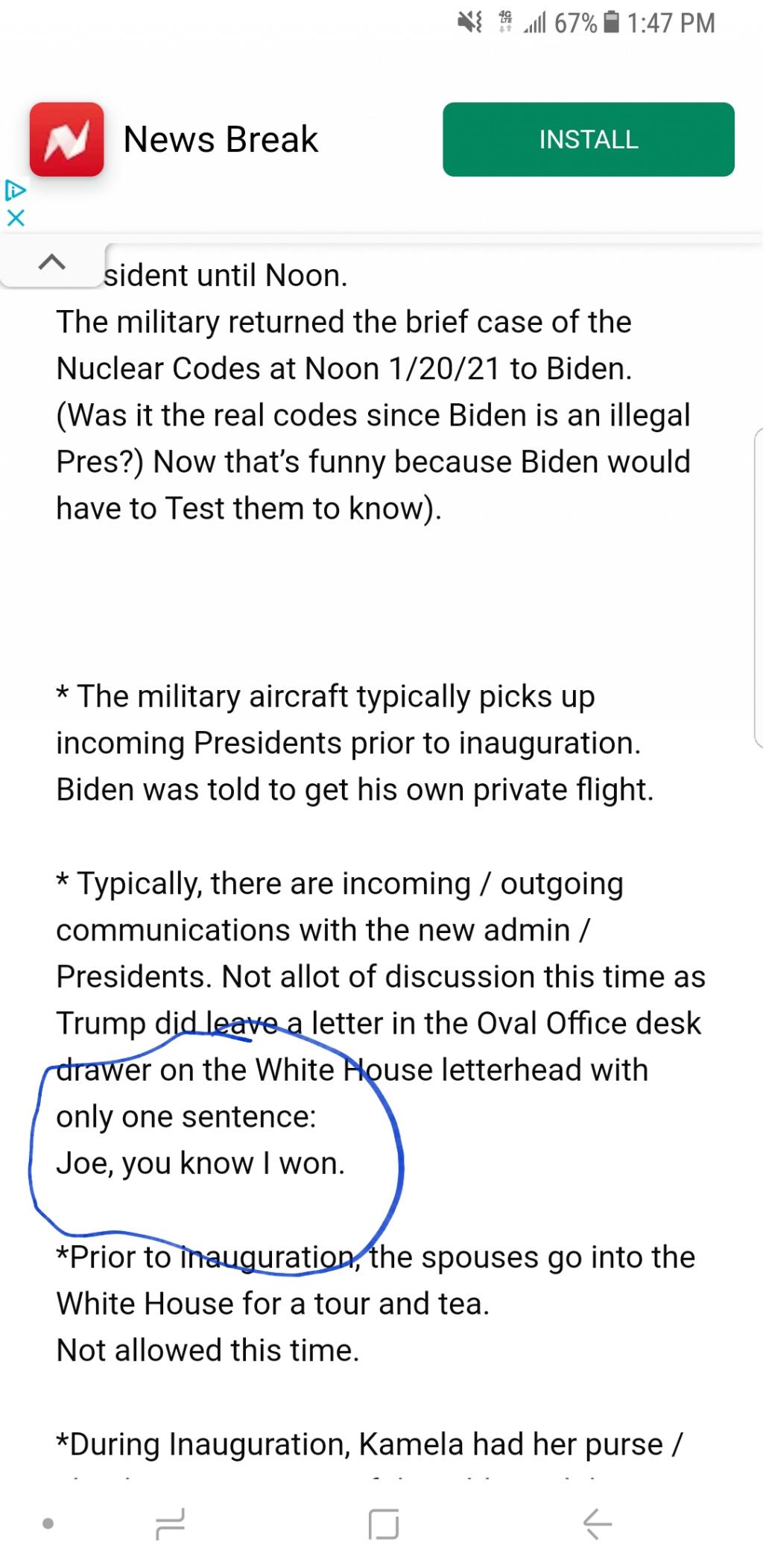This screenshot has width=763, height=1568.
Task: Close the News Break ad
Action: pyautogui.click(x=16, y=218)
